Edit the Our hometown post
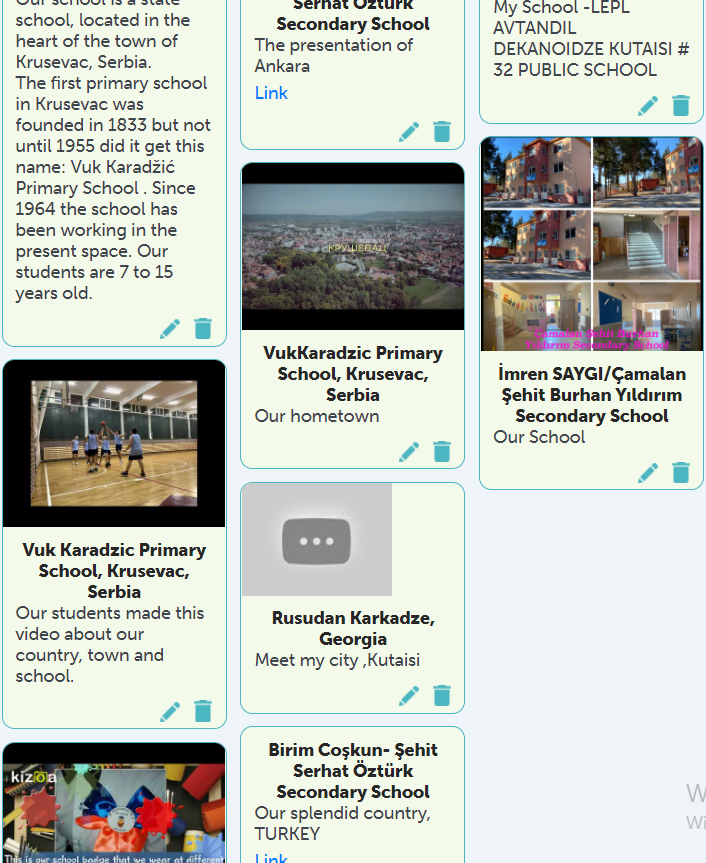 (x=409, y=452)
